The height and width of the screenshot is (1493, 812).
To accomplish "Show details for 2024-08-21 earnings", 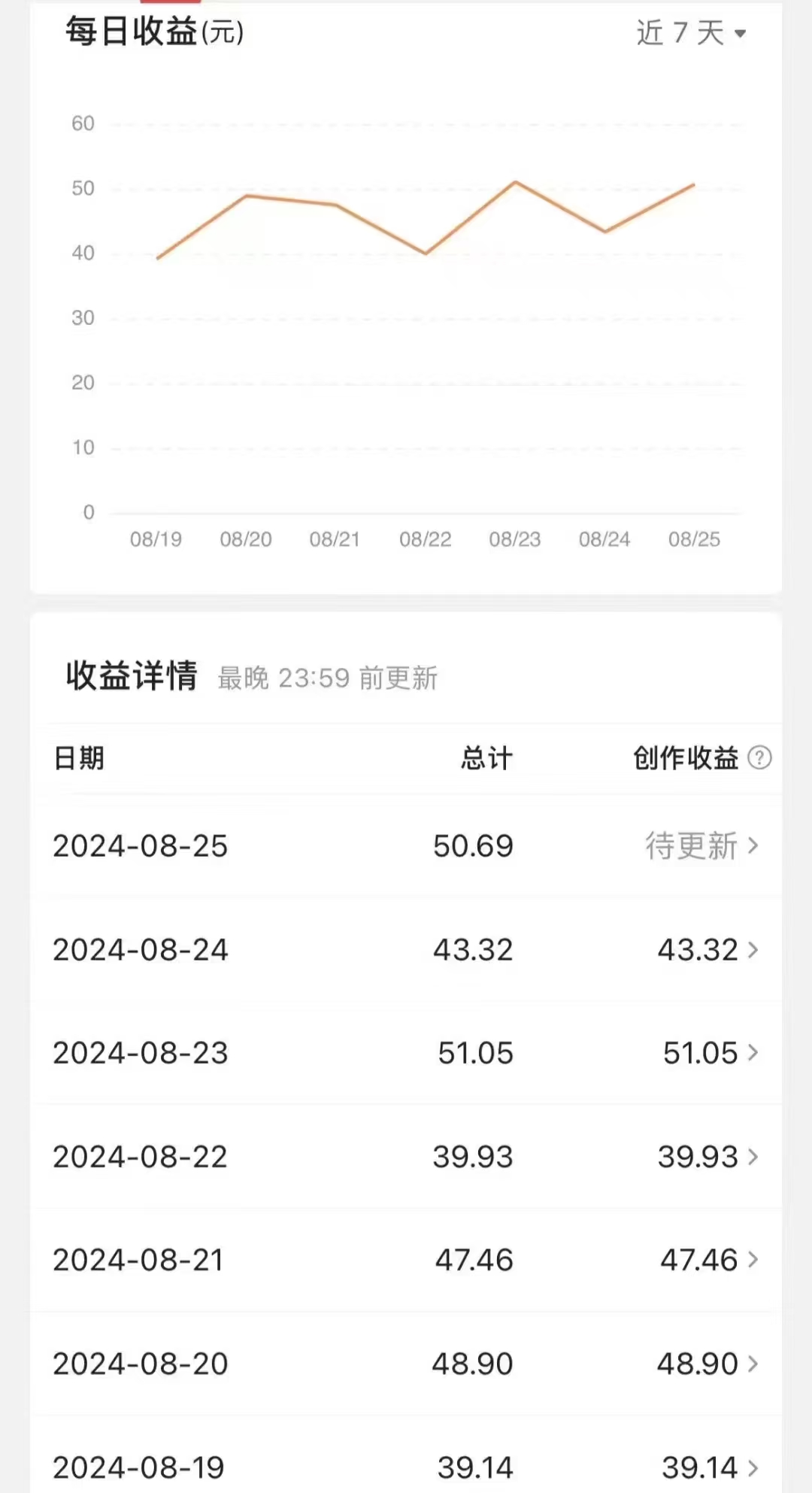I will tap(406, 1260).
